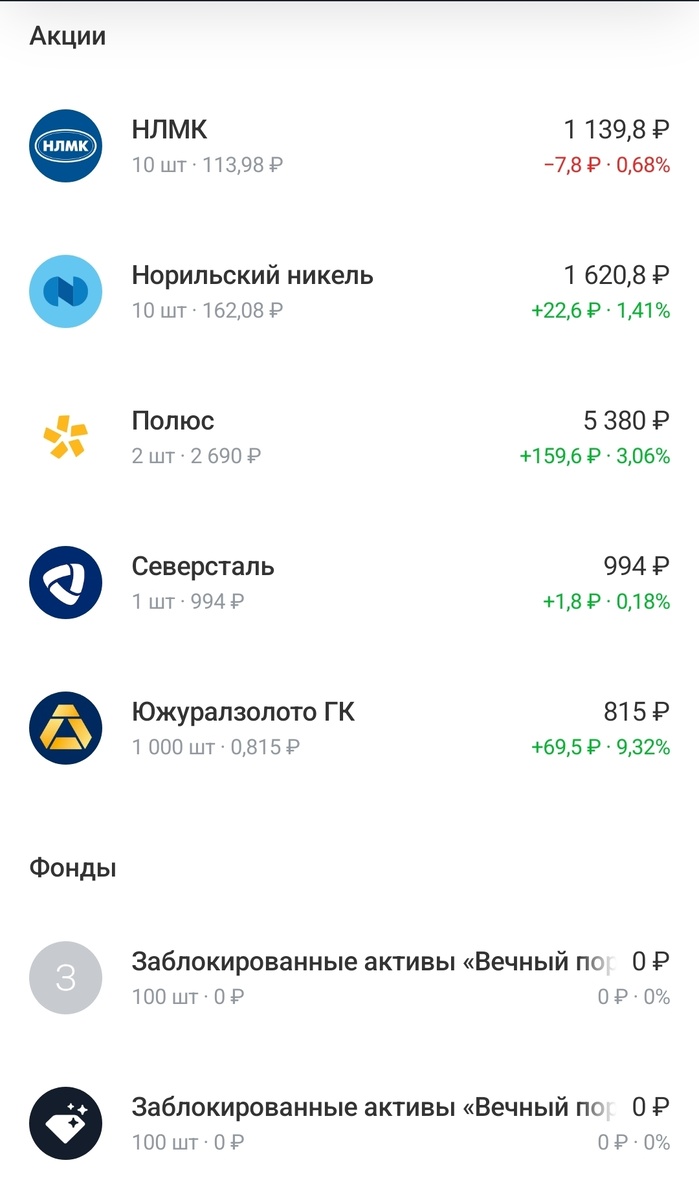View details for Полюс shares
The image size is (699, 1200).
click(349, 437)
